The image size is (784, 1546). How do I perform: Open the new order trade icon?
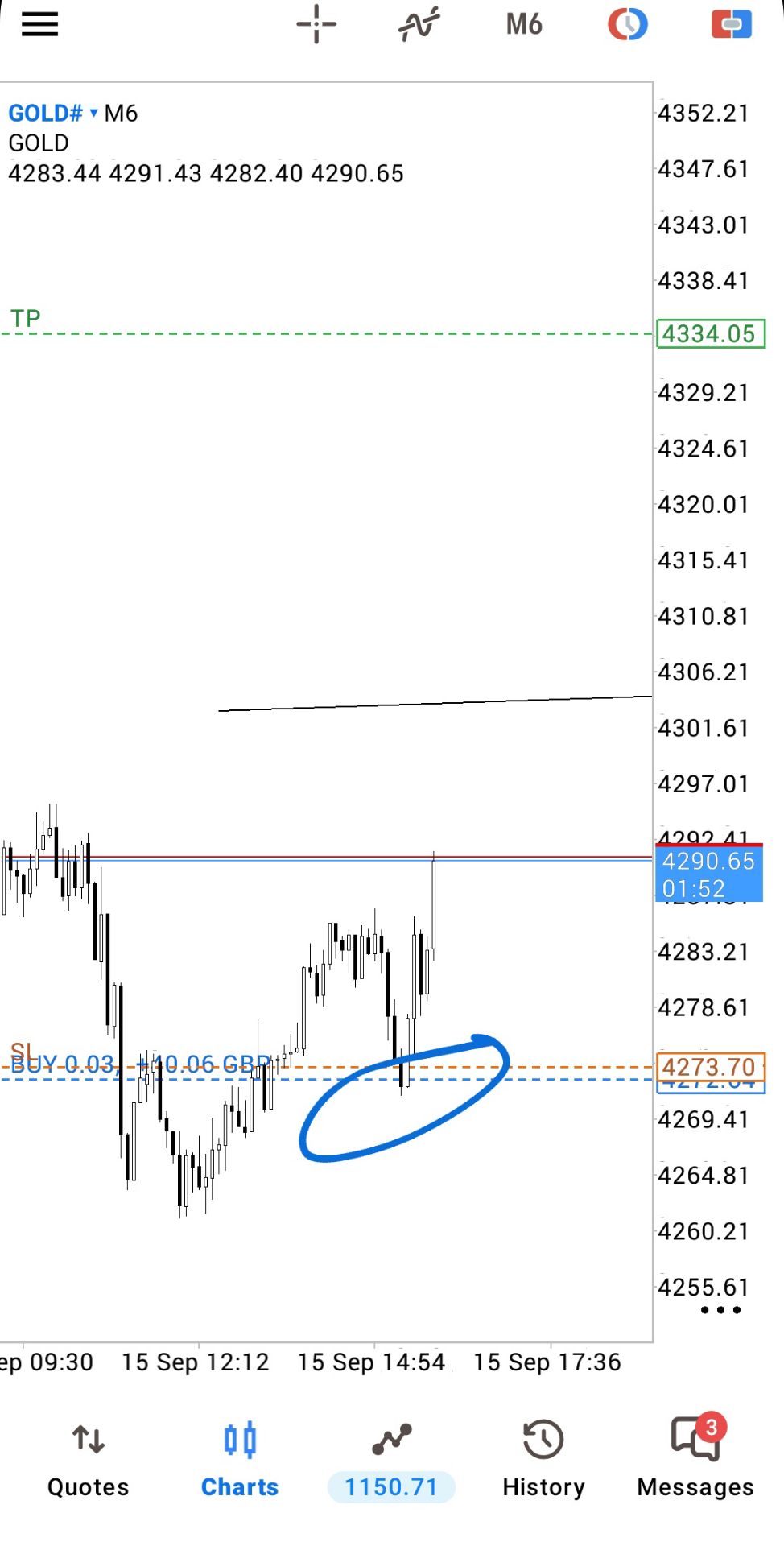(732, 24)
